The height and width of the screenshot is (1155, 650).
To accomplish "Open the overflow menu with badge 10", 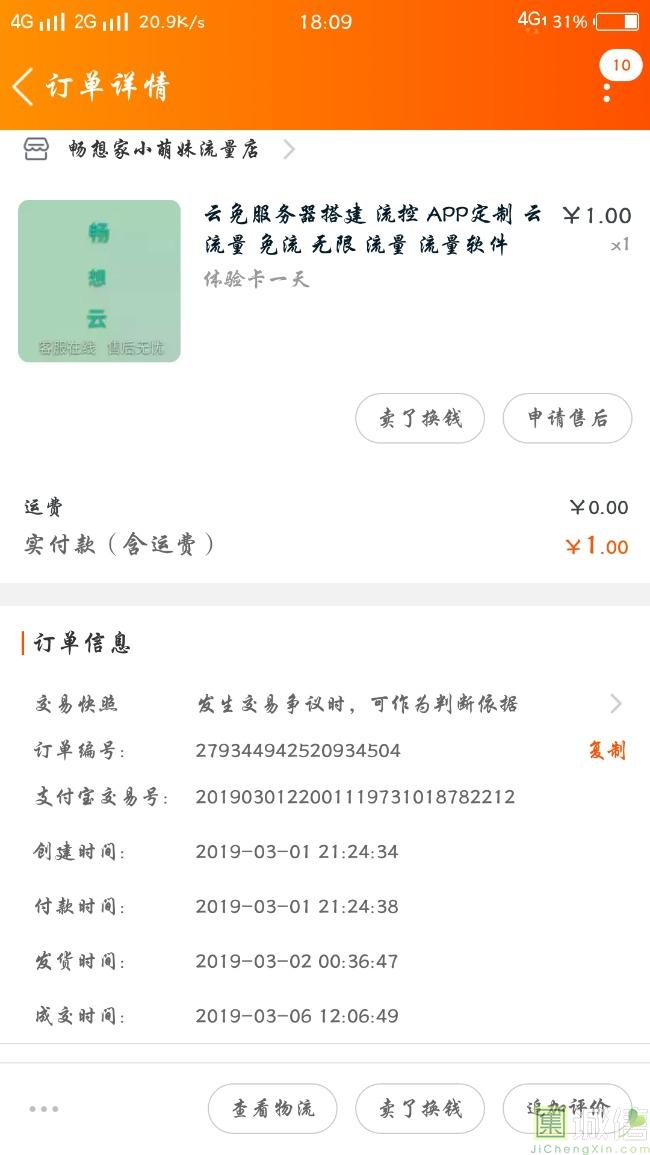I will tap(607, 86).
